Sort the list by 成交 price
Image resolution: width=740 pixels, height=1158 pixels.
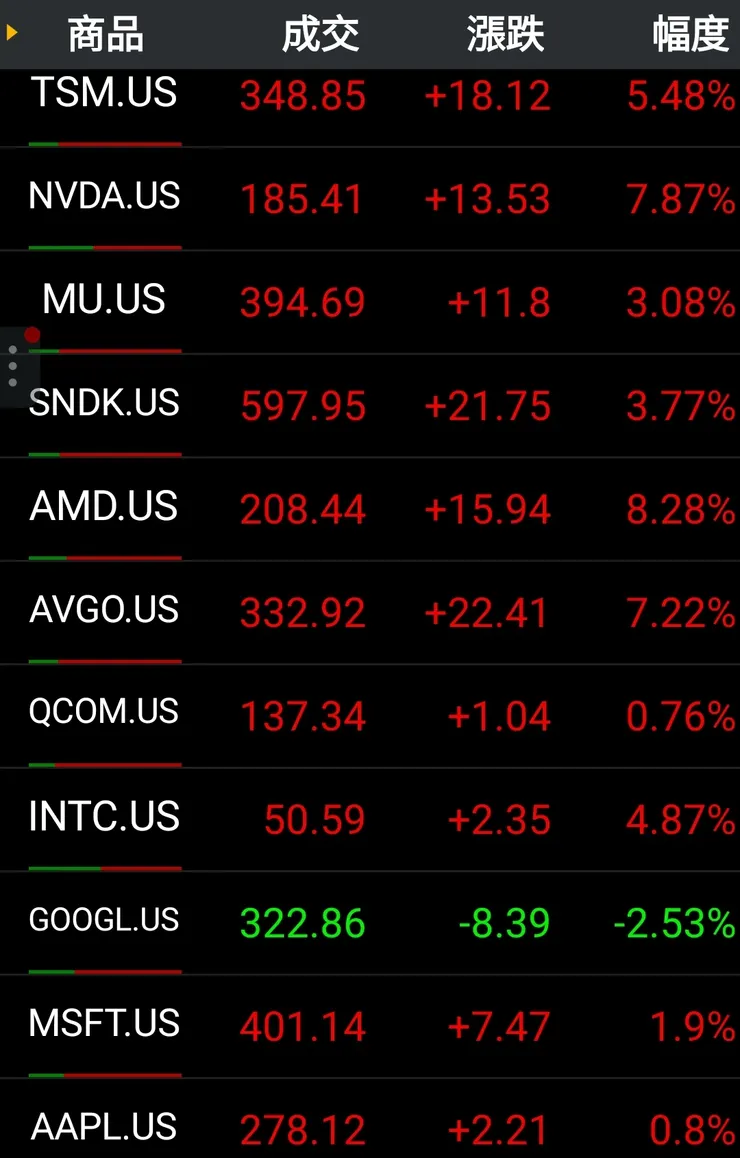pos(320,35)
